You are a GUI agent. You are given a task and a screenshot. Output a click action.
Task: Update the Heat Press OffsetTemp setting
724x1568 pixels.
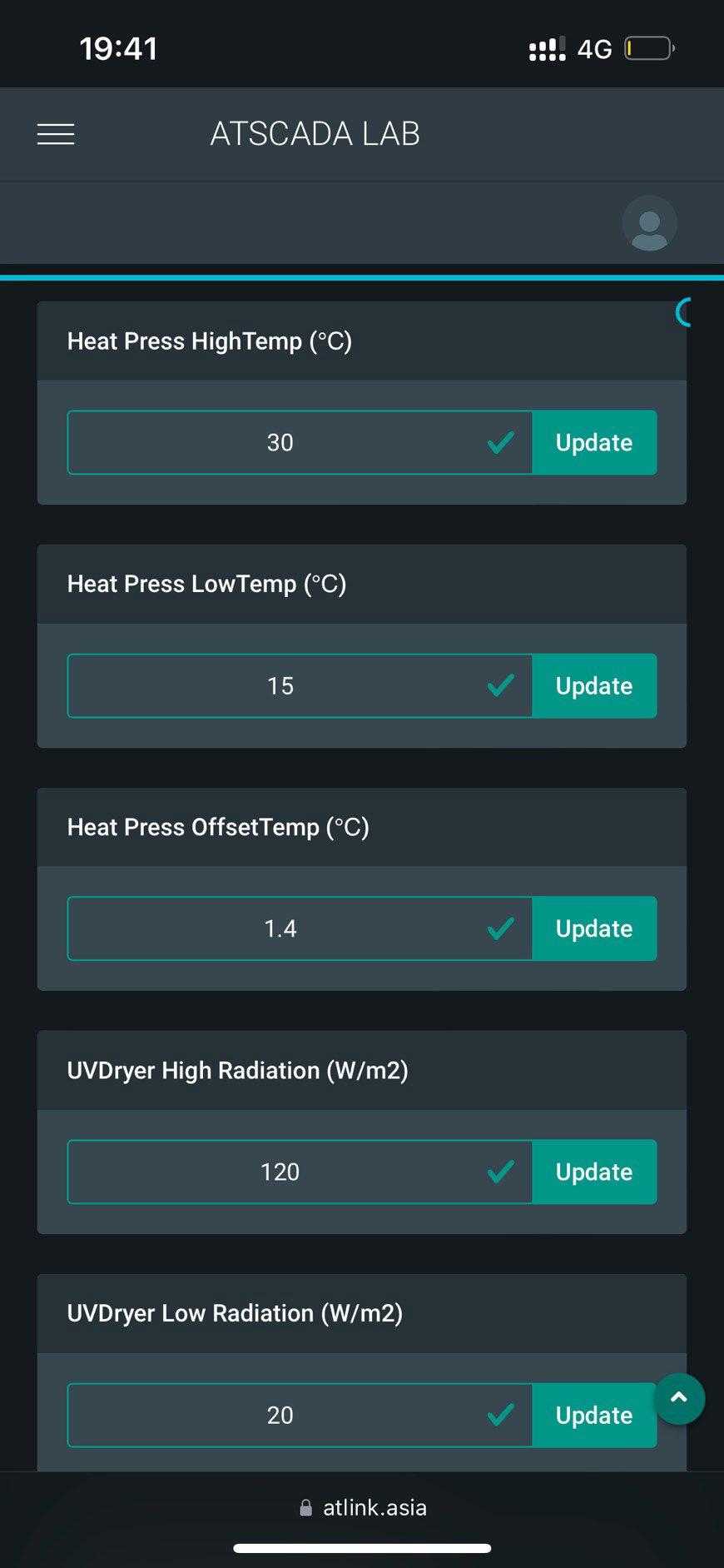coord(594,928)
